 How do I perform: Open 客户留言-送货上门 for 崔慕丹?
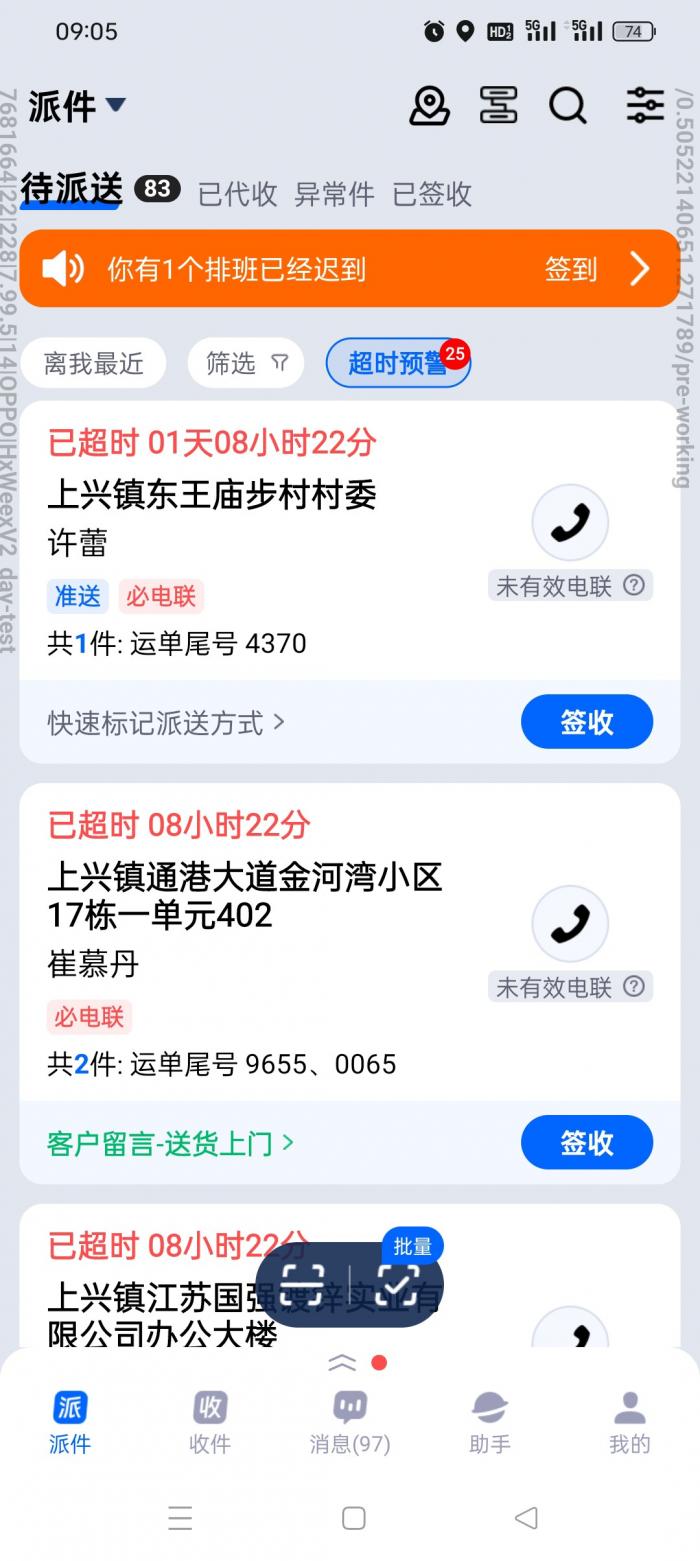[x=170, y=1143]
